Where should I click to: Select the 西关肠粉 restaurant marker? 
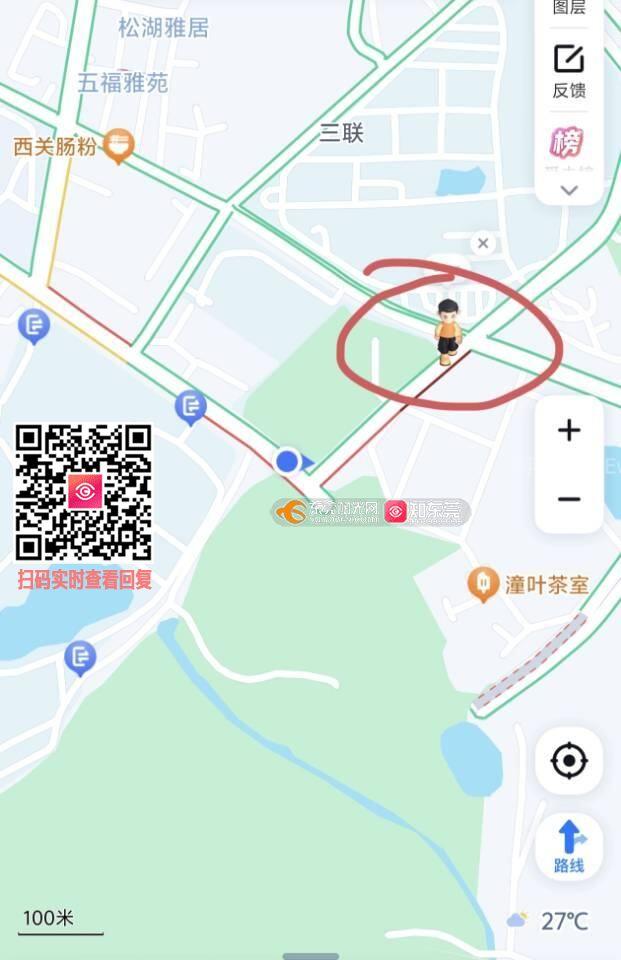pos(119,147)
